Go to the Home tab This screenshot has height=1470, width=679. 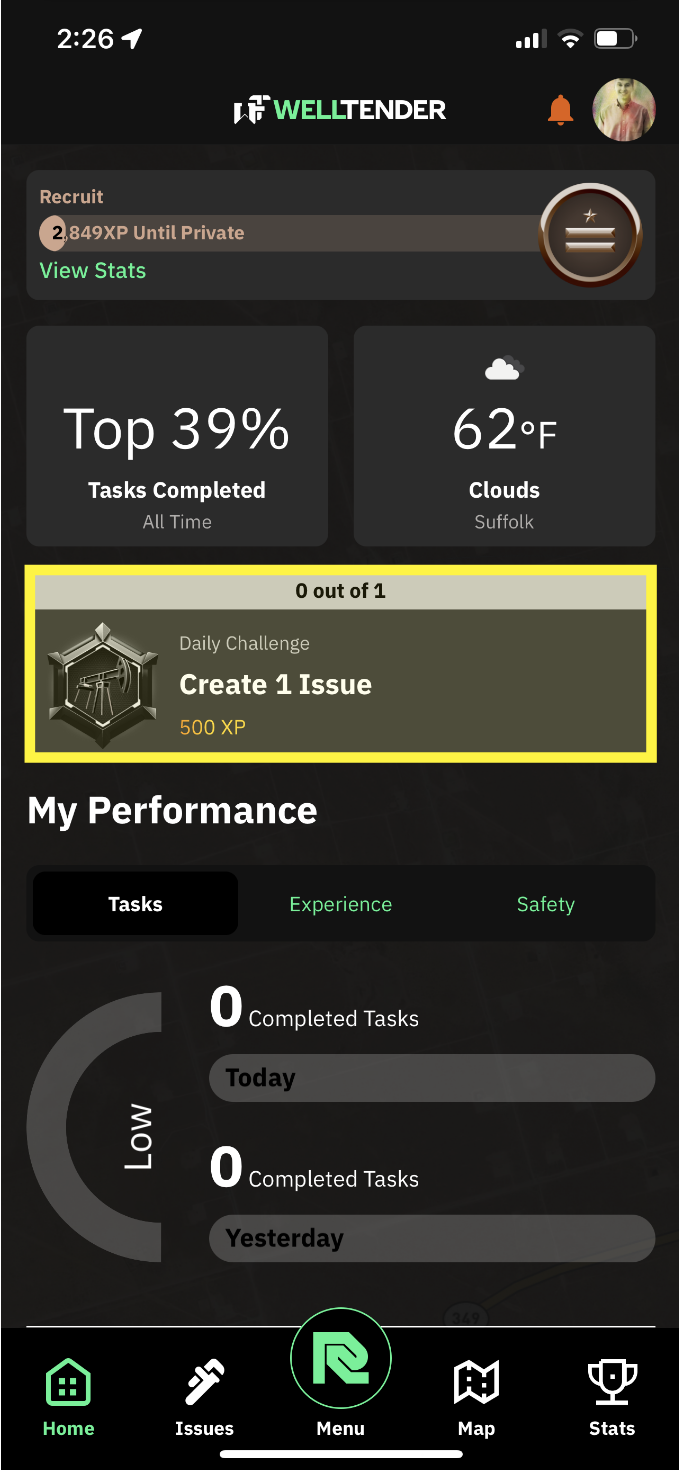pos(68,1398)
